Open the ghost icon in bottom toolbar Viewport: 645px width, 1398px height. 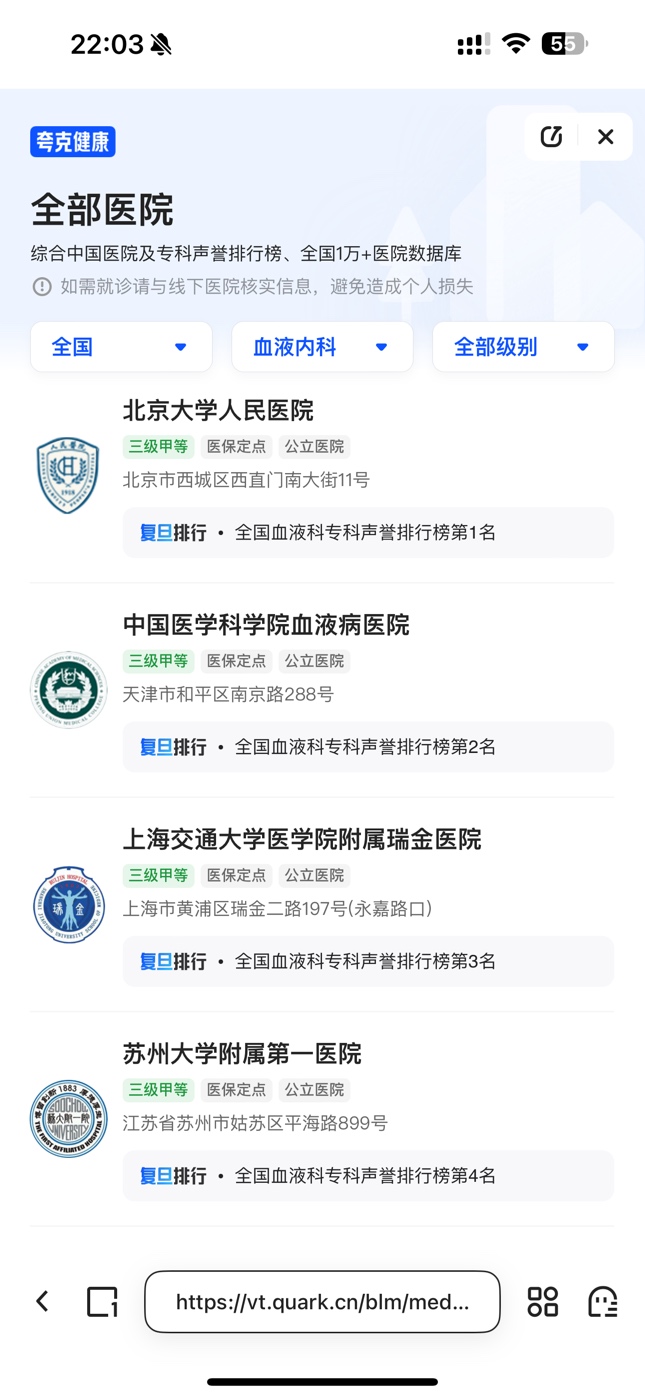coord(602,1301)
